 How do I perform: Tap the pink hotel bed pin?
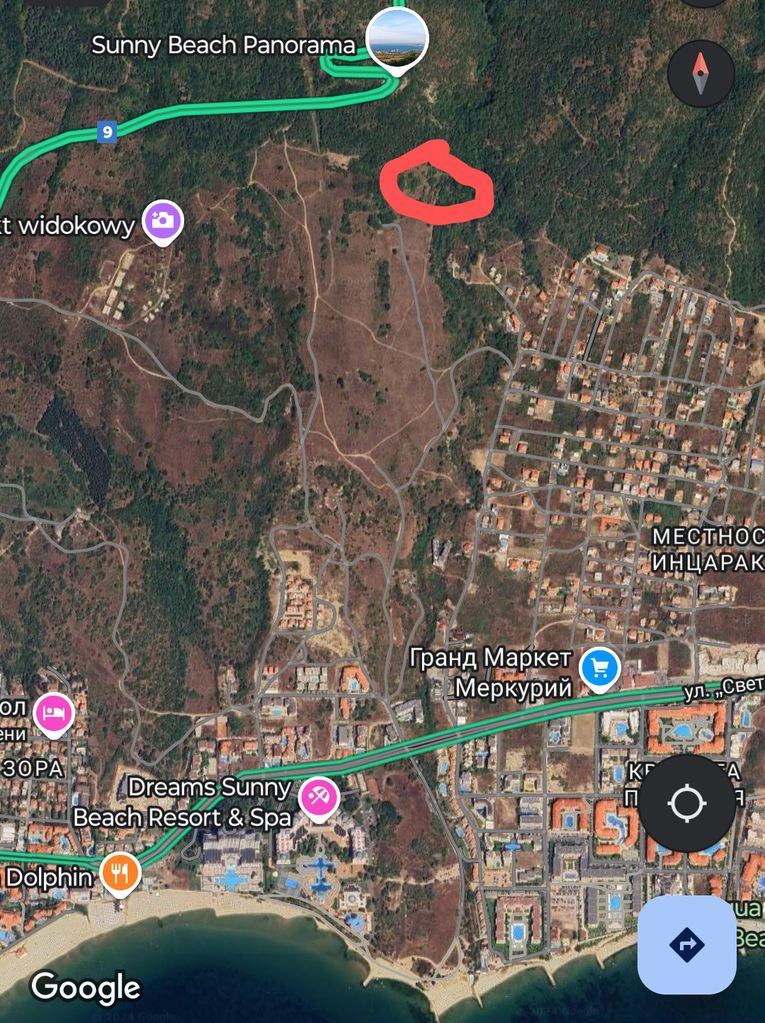tap(53, 713)
